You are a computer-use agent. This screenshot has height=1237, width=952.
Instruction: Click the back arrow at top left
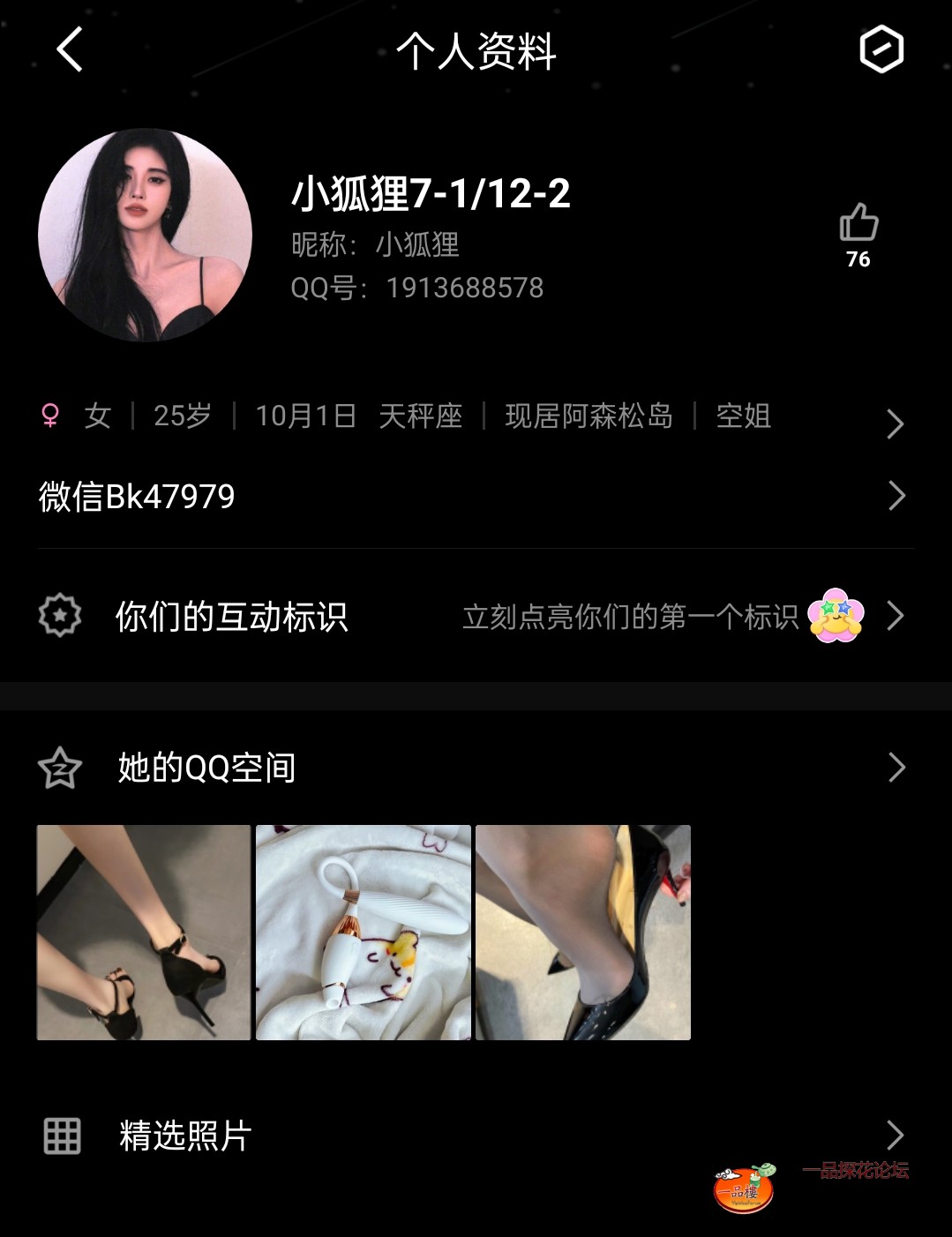tap(69, 50)
